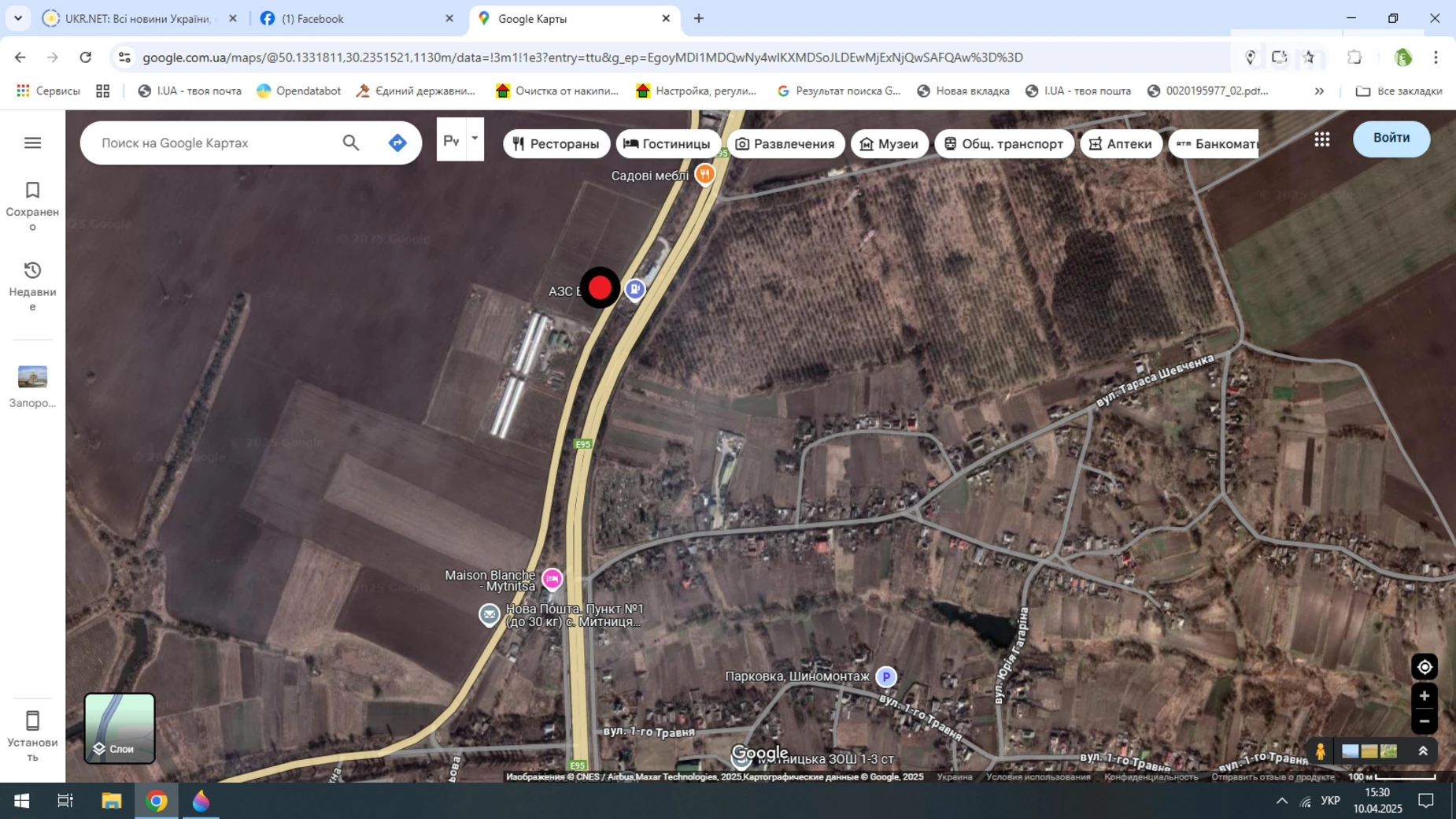Screen dimensions: 1456x819
Task: Open the Сохранено saved places
Action: click(32, 205)
